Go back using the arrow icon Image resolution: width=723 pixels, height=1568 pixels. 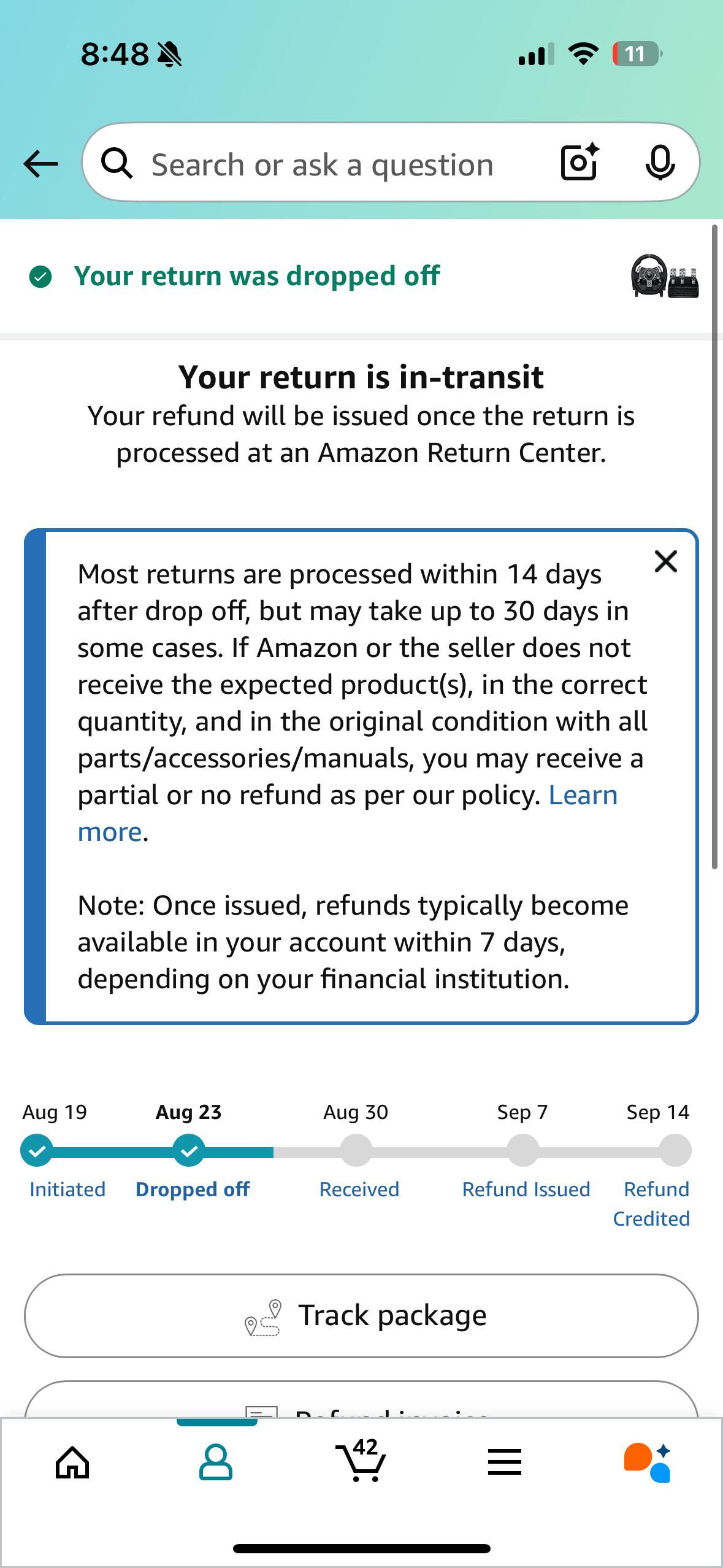[40, 164]
